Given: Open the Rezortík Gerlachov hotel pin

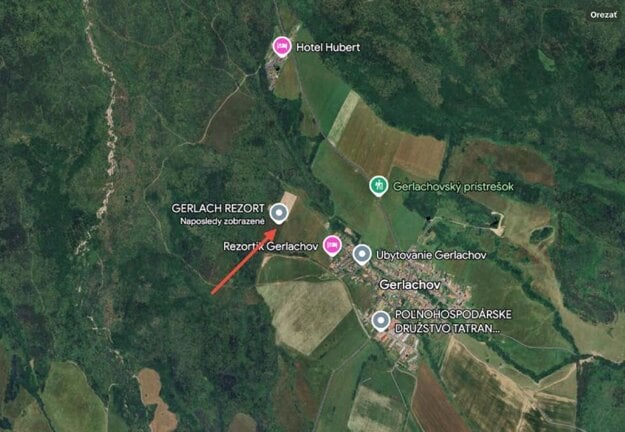Looking at the screenshot, I should 333,245.
